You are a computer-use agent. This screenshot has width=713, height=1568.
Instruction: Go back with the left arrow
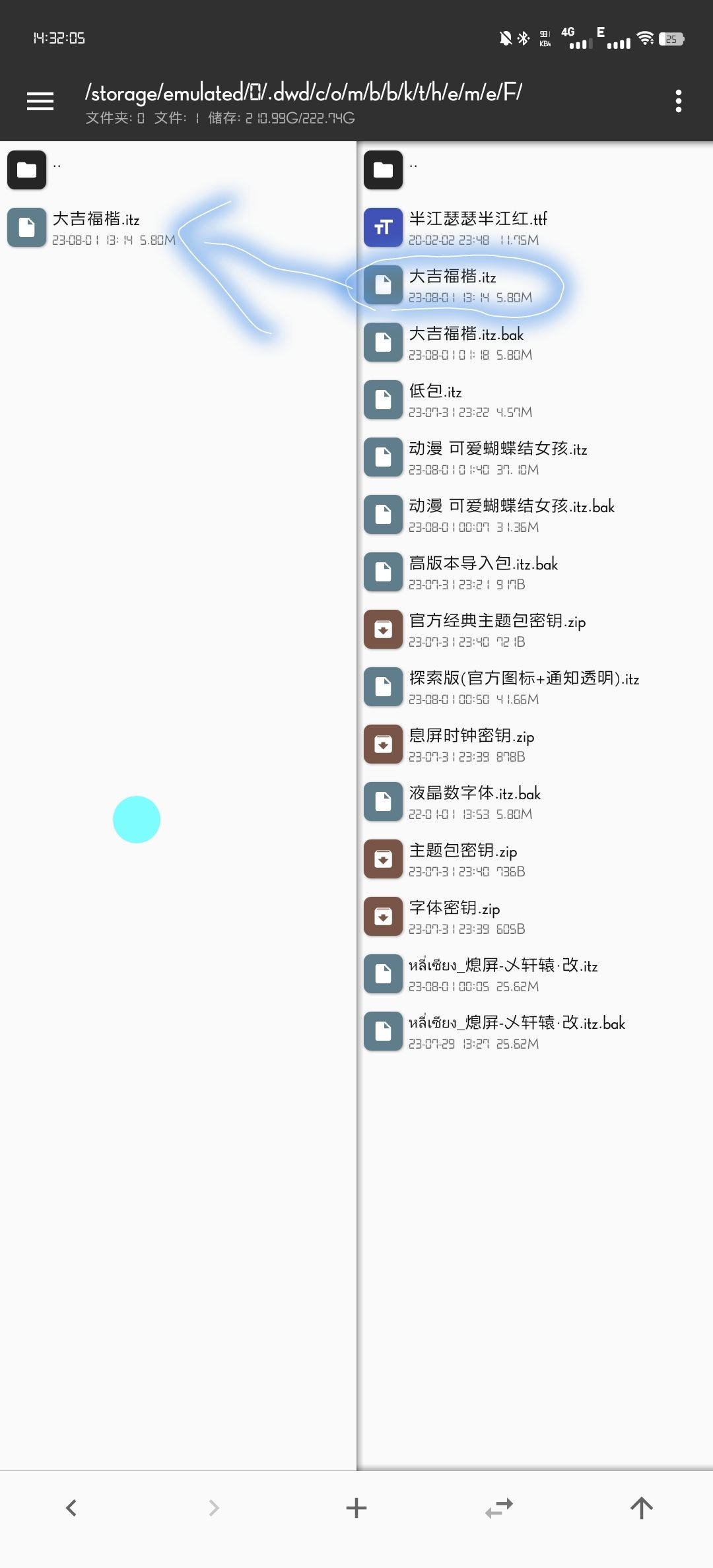[71, 1508]
